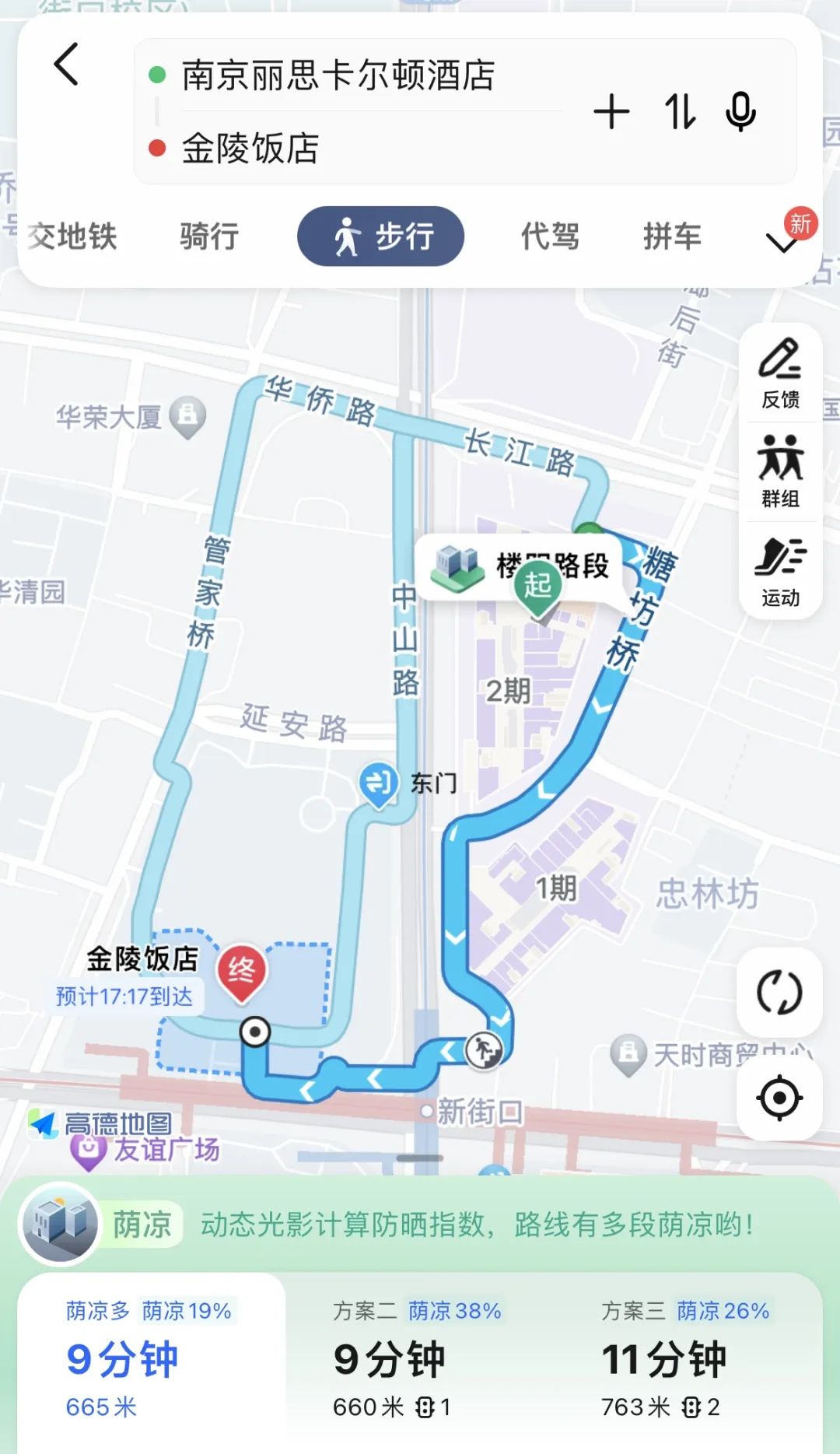The image size is (840, 1454).
Task: Open the 运动 (sports) mode
Action: coord(780,571)
